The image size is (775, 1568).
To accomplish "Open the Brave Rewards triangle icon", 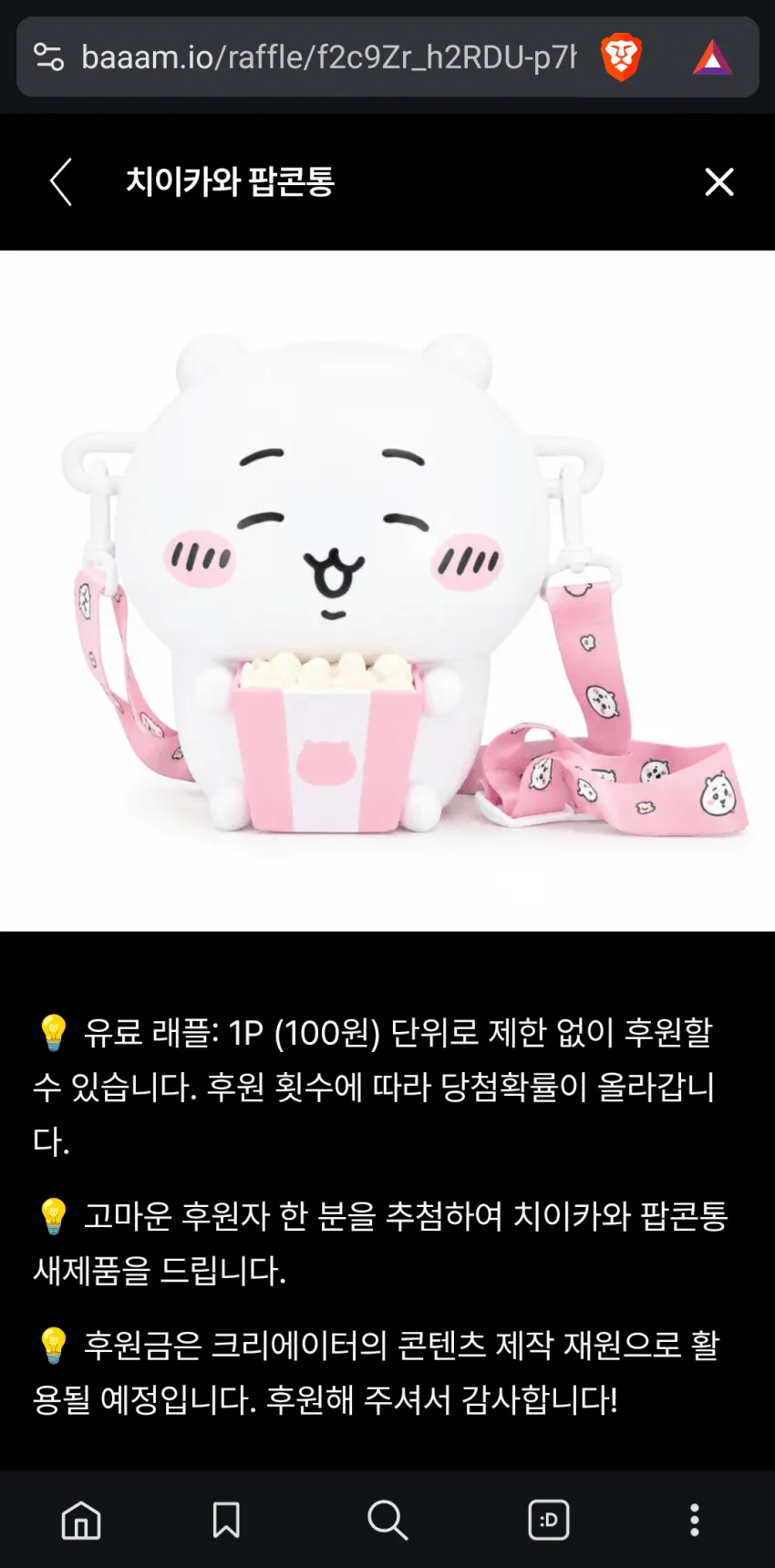I will [x=712, y=58].
